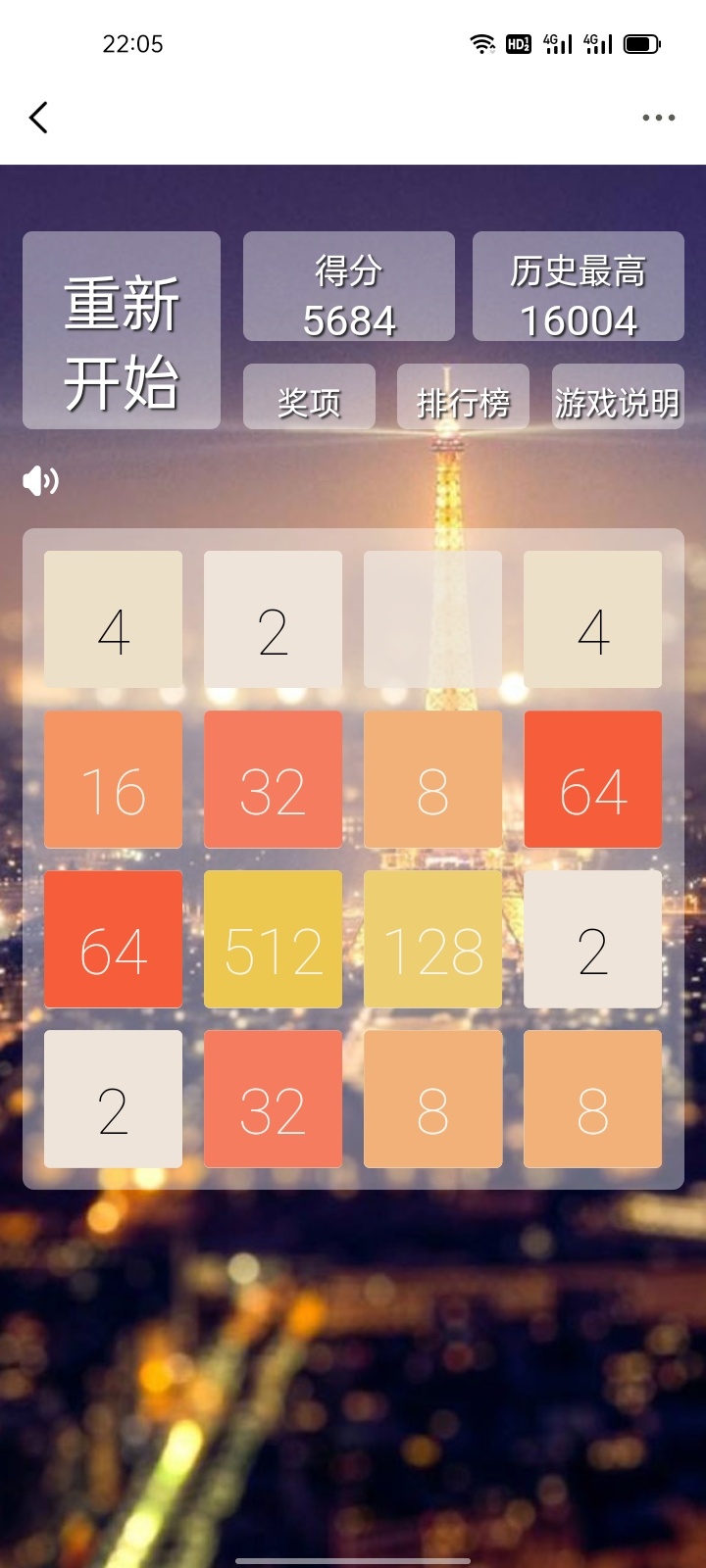The image size is (706, 1568).
Task: Open the 奖项 awards page
Action: click(309, 397)
